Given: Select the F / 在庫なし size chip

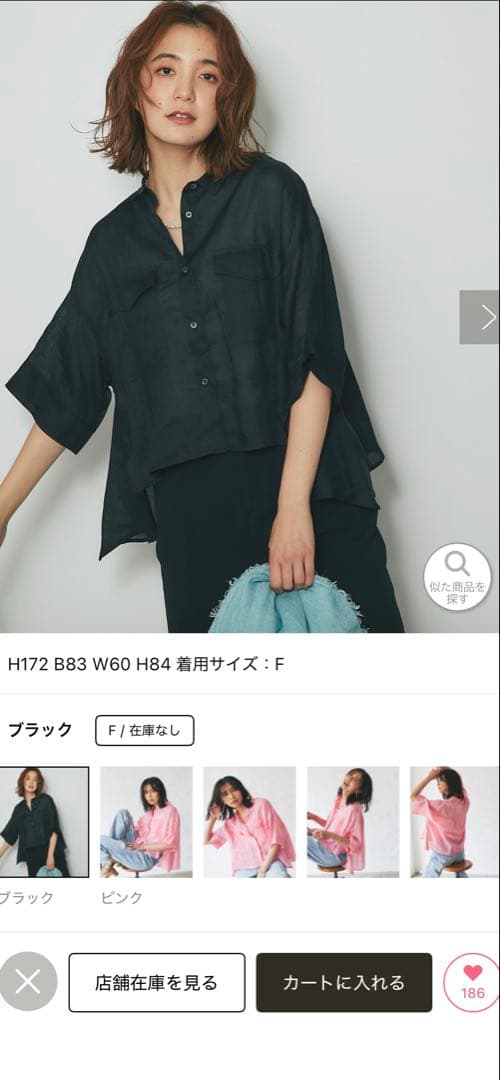Looking at the screenshot, I should [145, 730].
